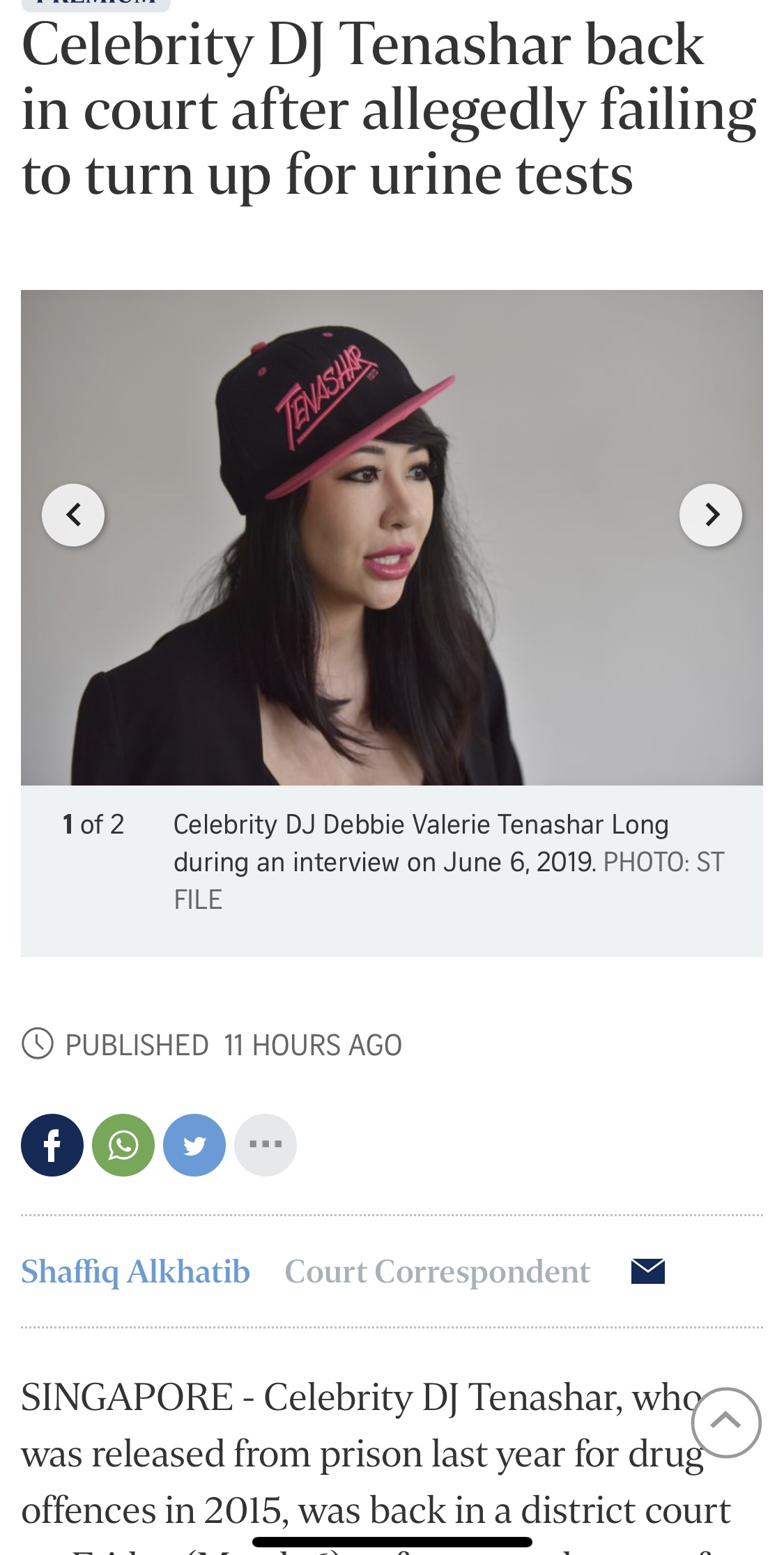Screen dimensions: 784x1555
Task: Open the article photo of DJ Tenashar
Action: pos(392,627)
